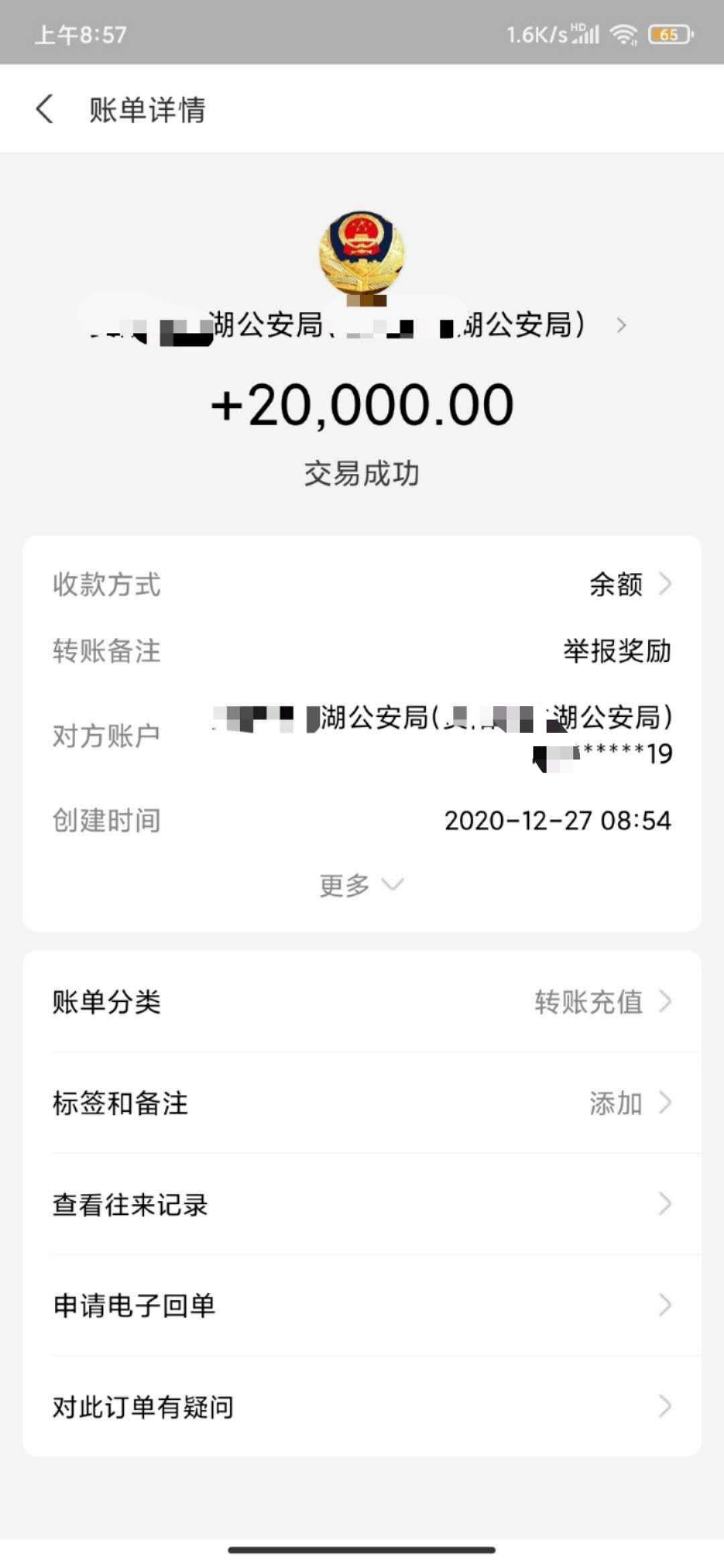Open 对此订单有疑问 help
724x1568 pixels.
pyautogui.click(x=362, y=1407)
